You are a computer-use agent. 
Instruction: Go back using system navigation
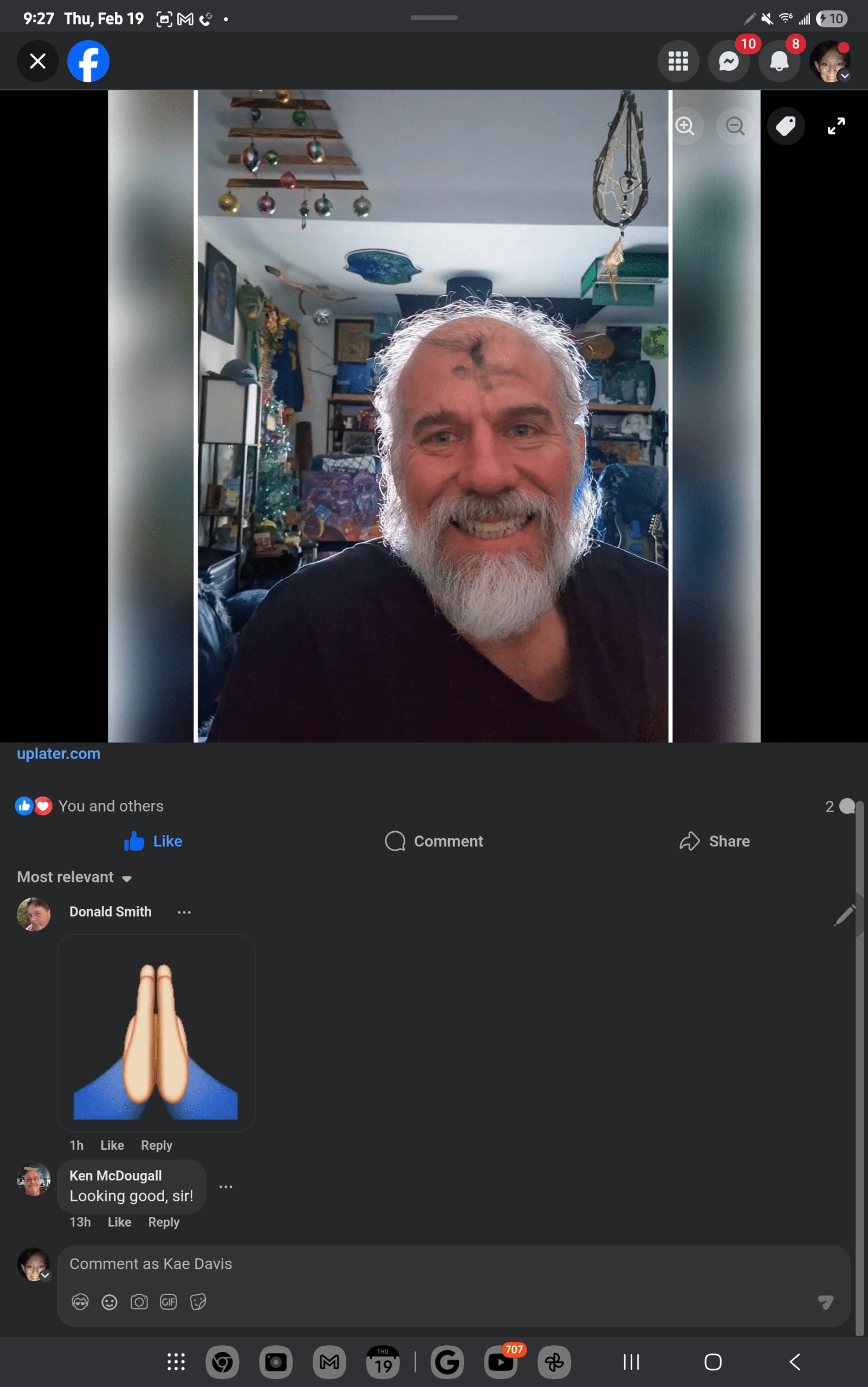click(794, 1362)
